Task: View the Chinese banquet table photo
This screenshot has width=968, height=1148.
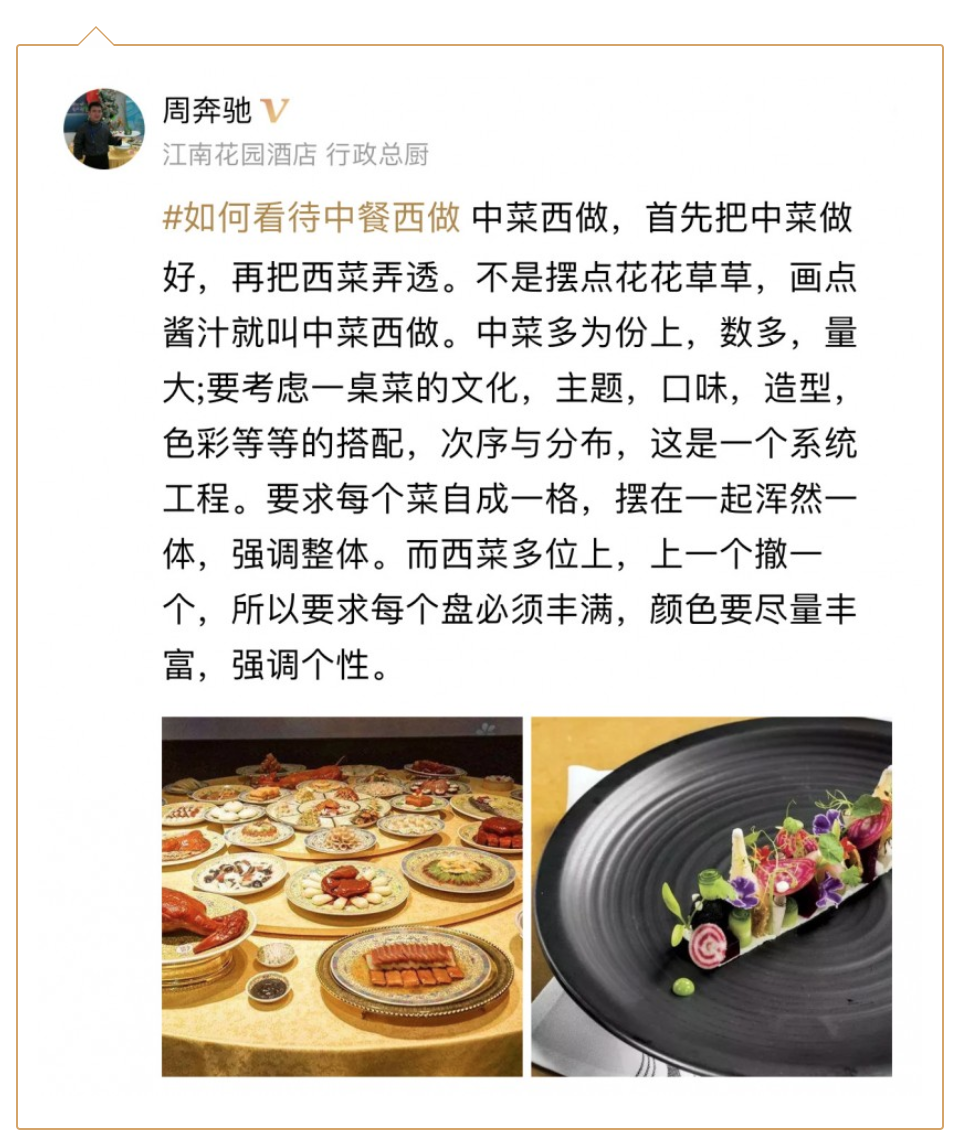Action: point(342,896)
